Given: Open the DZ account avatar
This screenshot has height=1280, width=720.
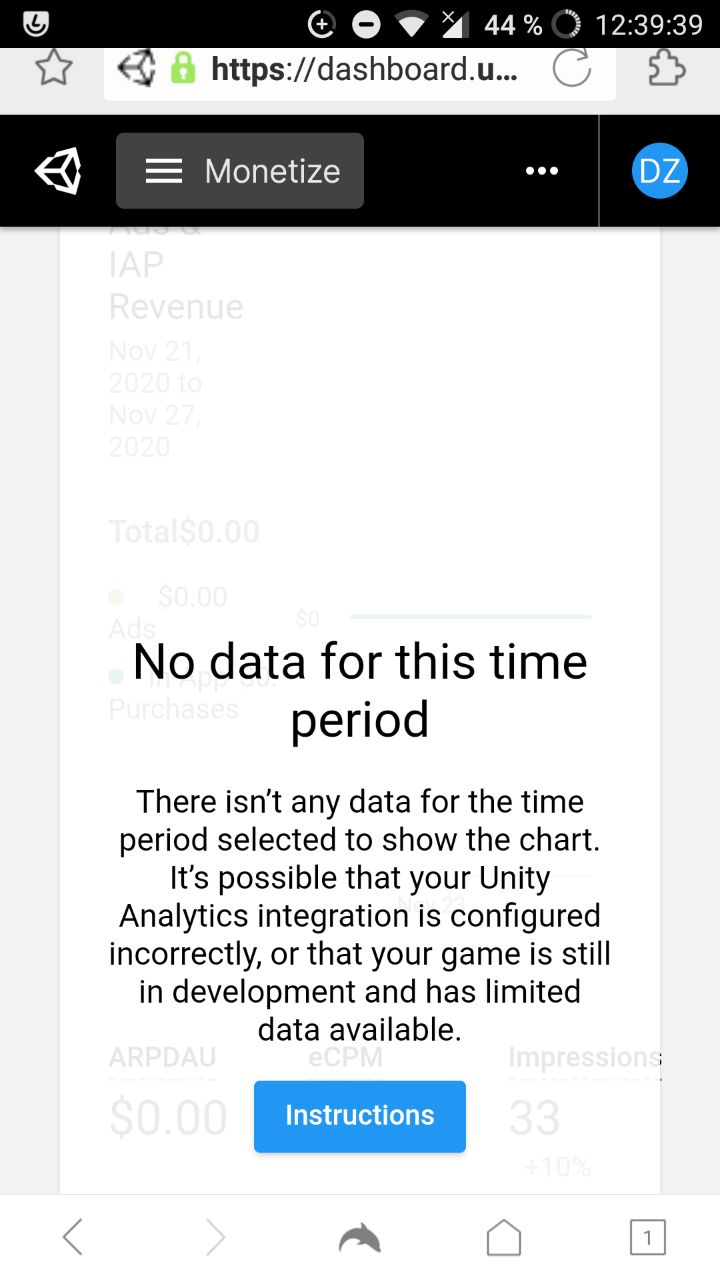Looking at the screenshot, I should coord(659,171).
